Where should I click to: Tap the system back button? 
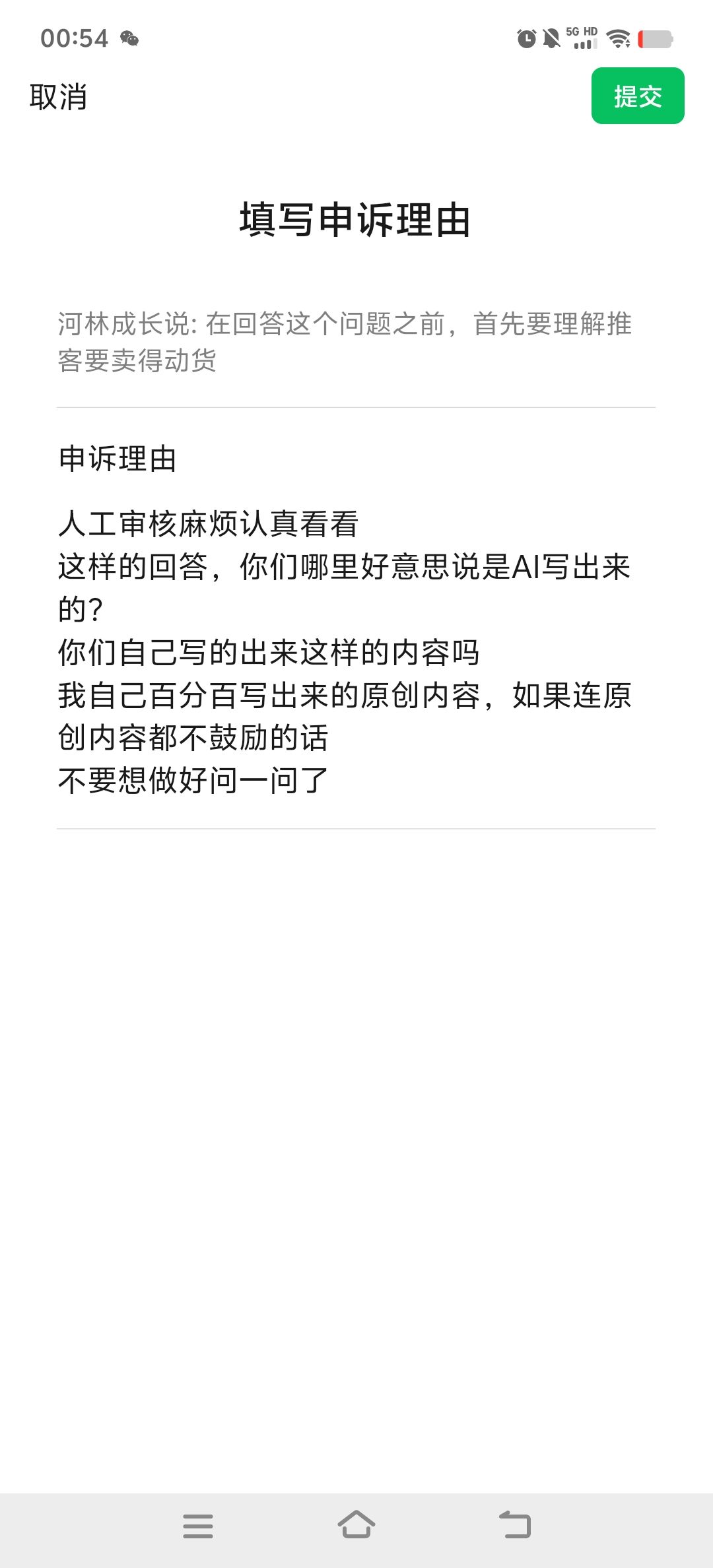515,1525
